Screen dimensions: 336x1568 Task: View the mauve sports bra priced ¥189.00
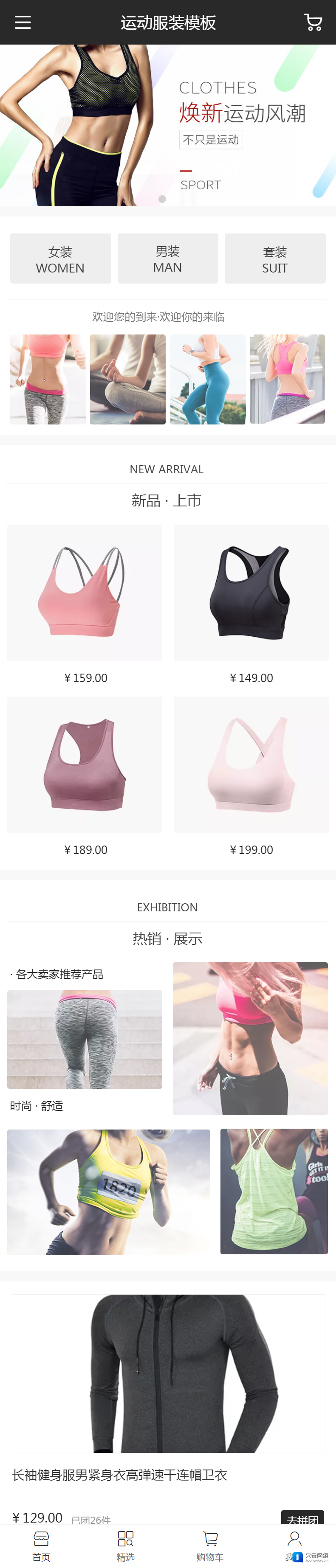85,764
